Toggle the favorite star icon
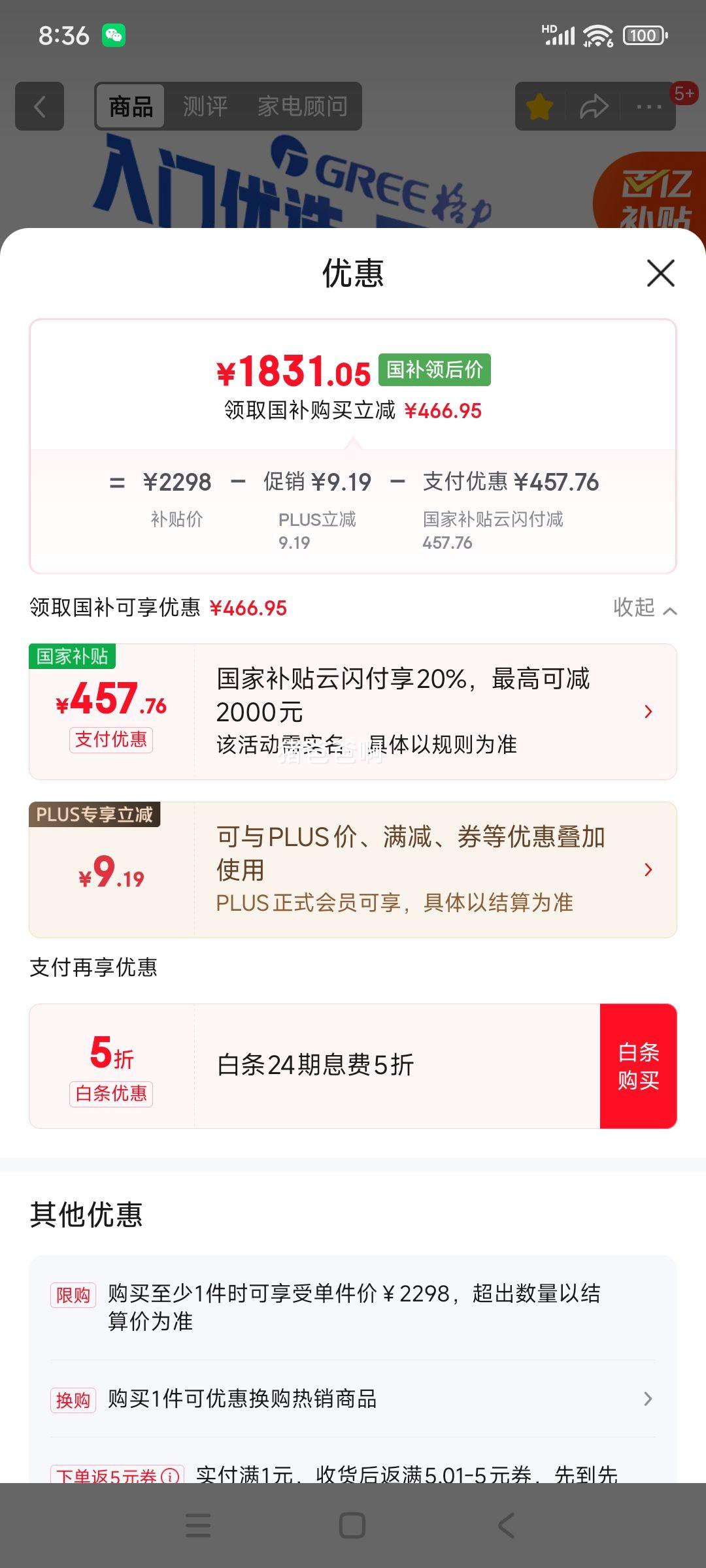Screen dimensions: 706x1568 pyautogui.click(x=540, y=106)
